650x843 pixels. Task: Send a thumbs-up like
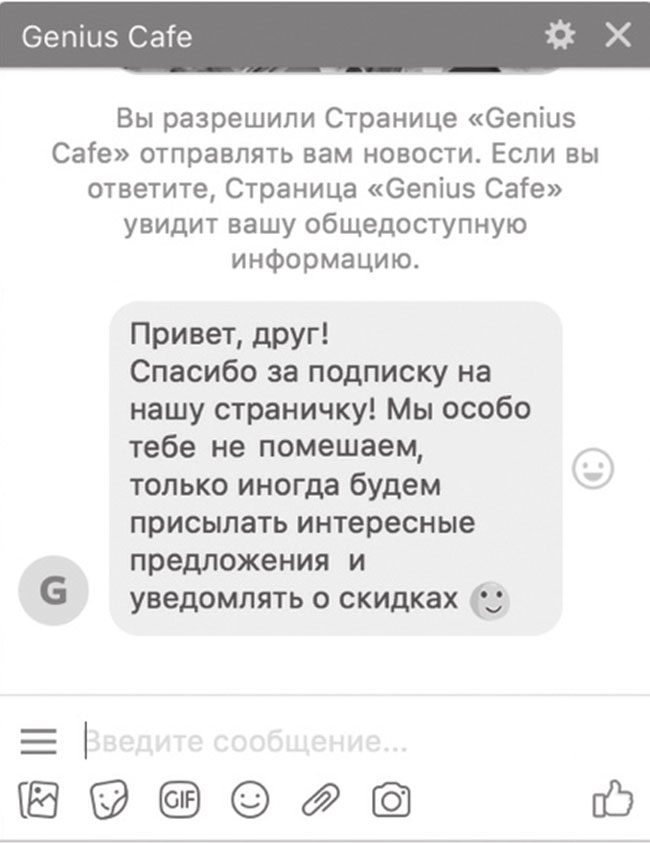(611, 798)
